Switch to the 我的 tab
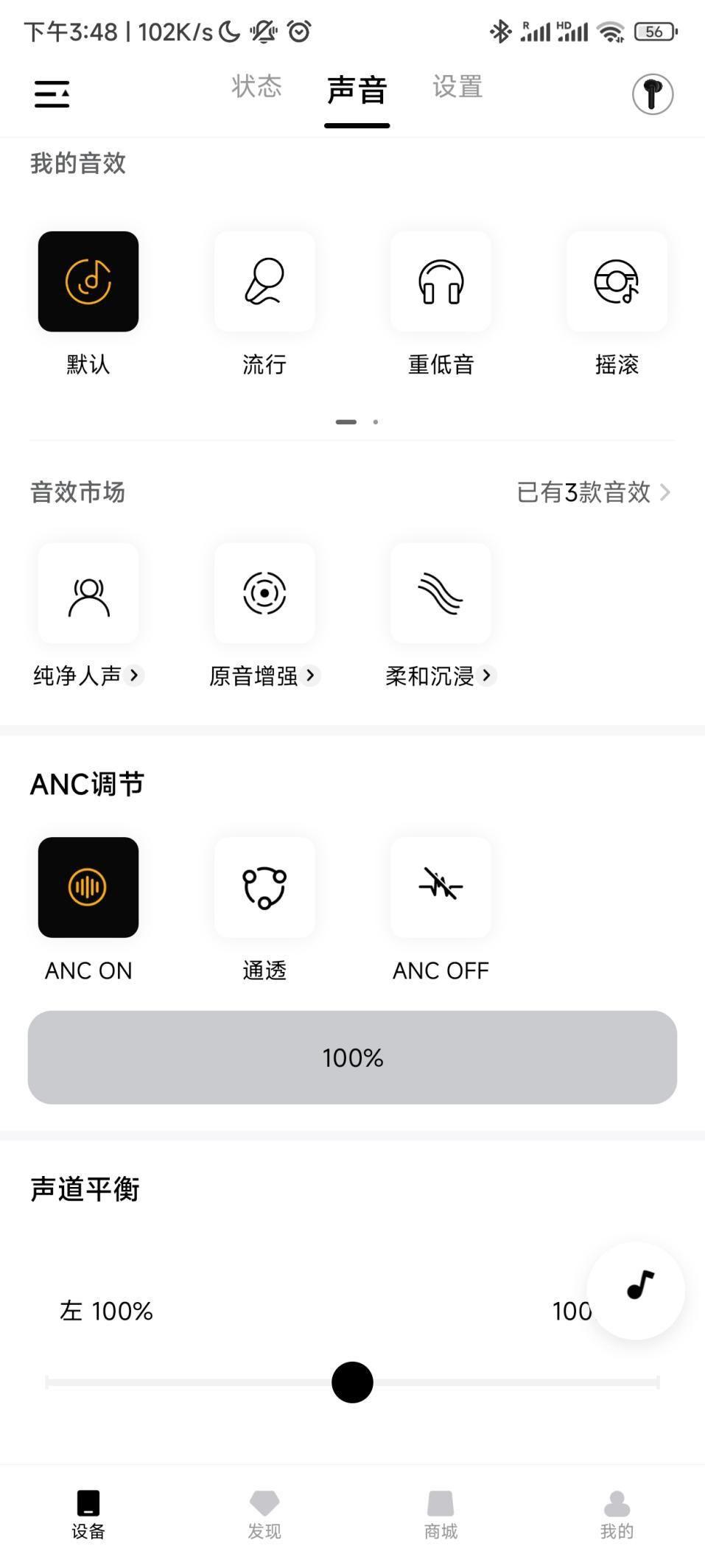The height and width of the screenshot is (1568, 705). pos(617,1515)
